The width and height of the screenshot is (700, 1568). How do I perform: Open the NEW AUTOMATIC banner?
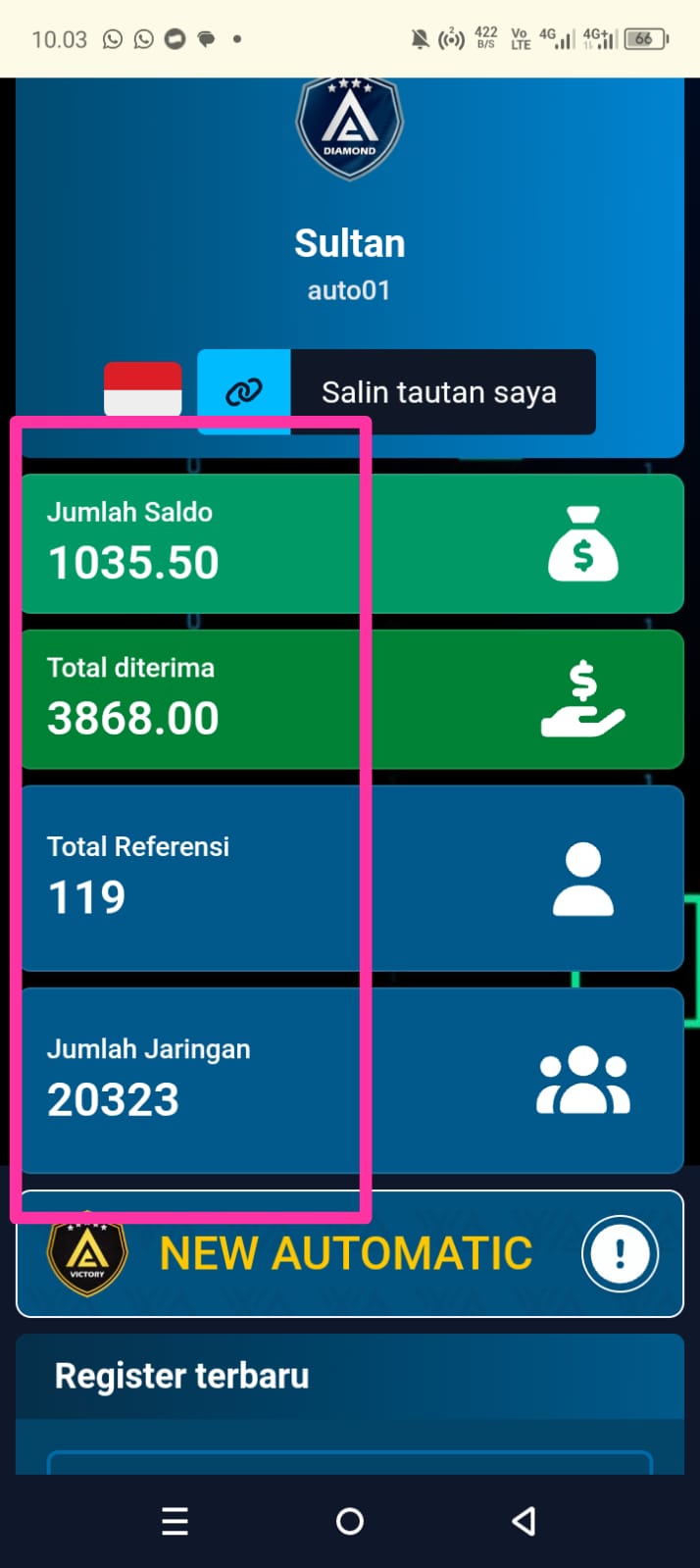[350, 1253]
